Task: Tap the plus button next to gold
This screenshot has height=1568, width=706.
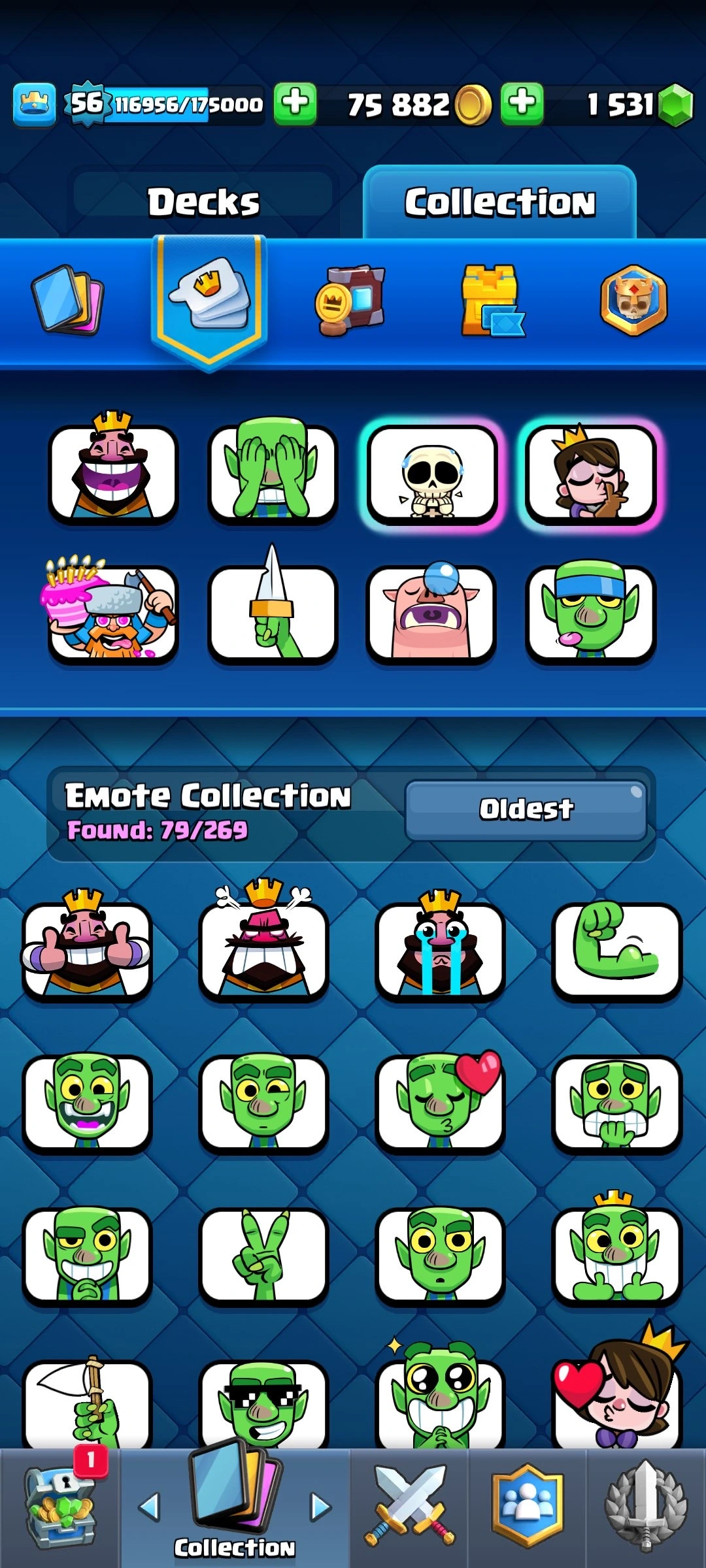Action: tap(522, 103)
